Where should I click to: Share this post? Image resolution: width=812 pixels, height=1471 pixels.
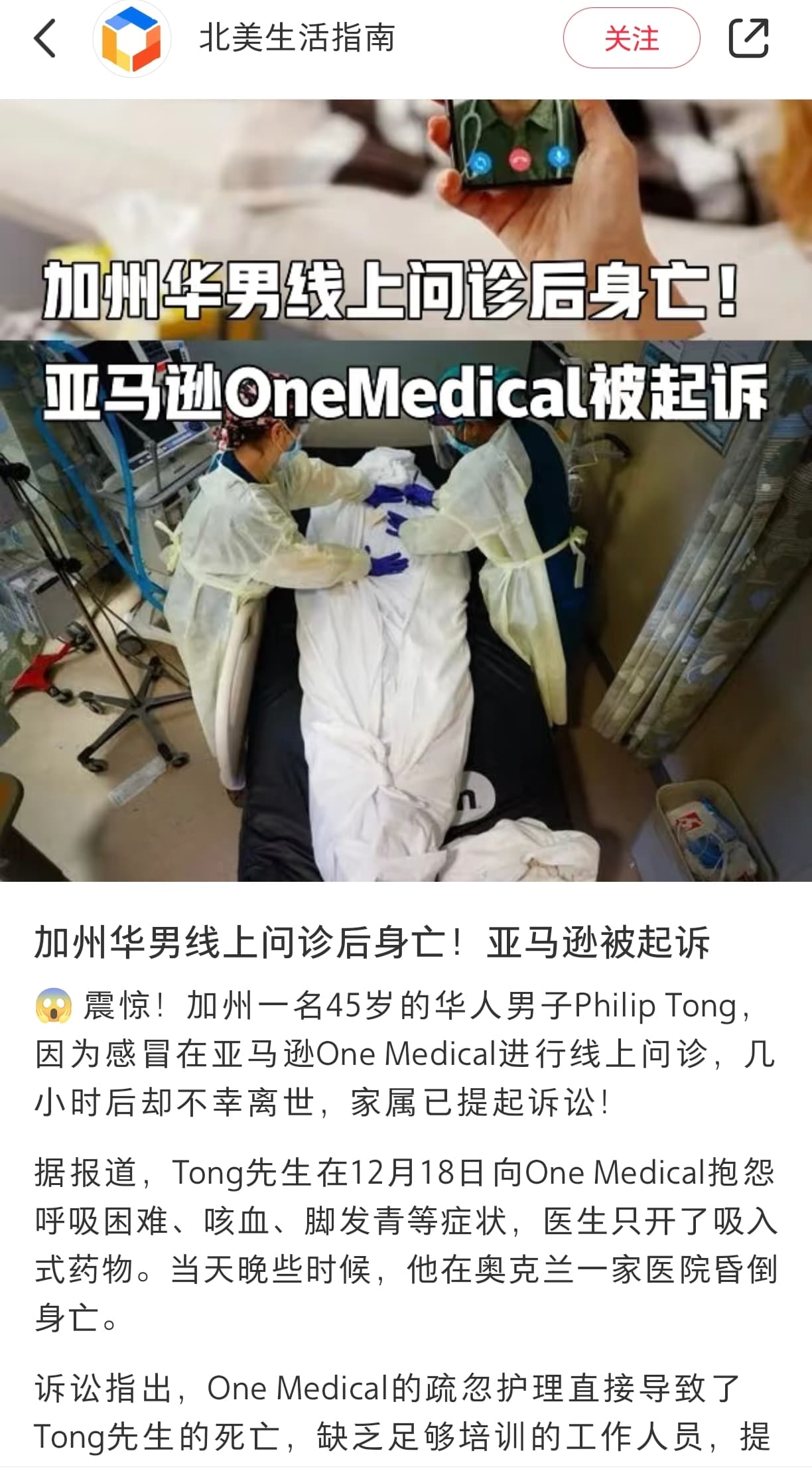(749, 38)
